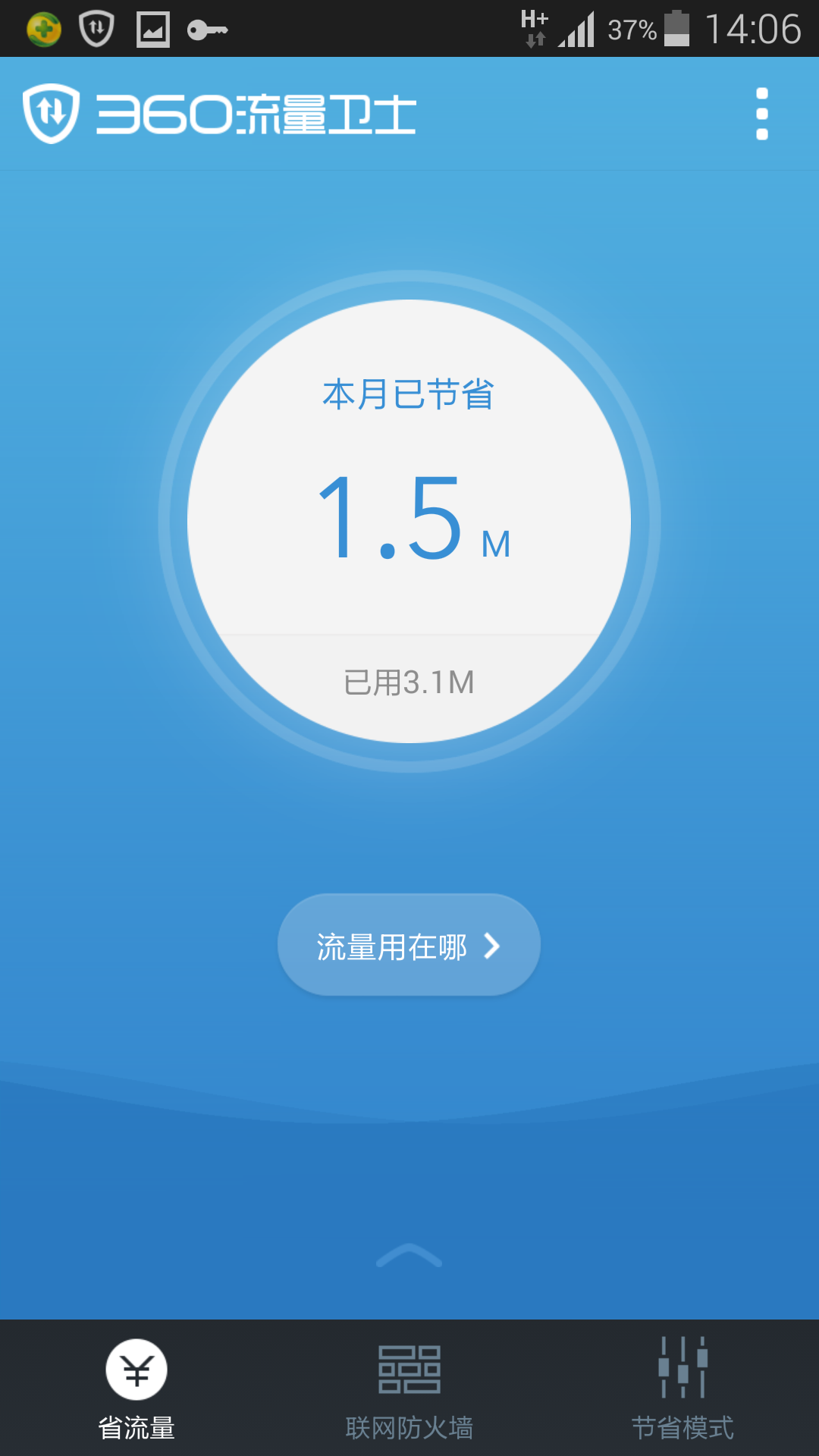Tap 已用3.1M usage text
Viewport: 819px width, 1456px height.
409,682
